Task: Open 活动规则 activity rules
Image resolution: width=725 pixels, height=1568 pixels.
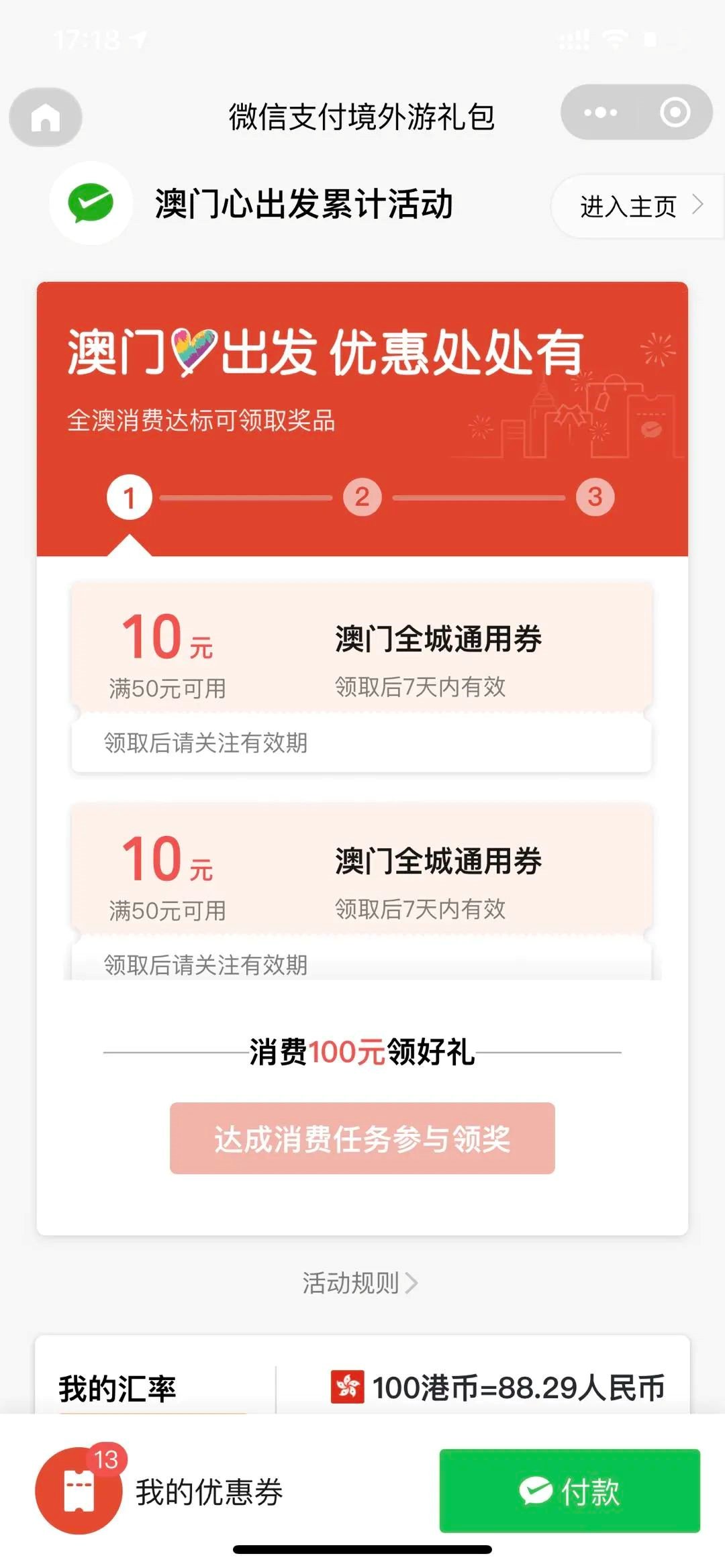Action: point(360,1283)
